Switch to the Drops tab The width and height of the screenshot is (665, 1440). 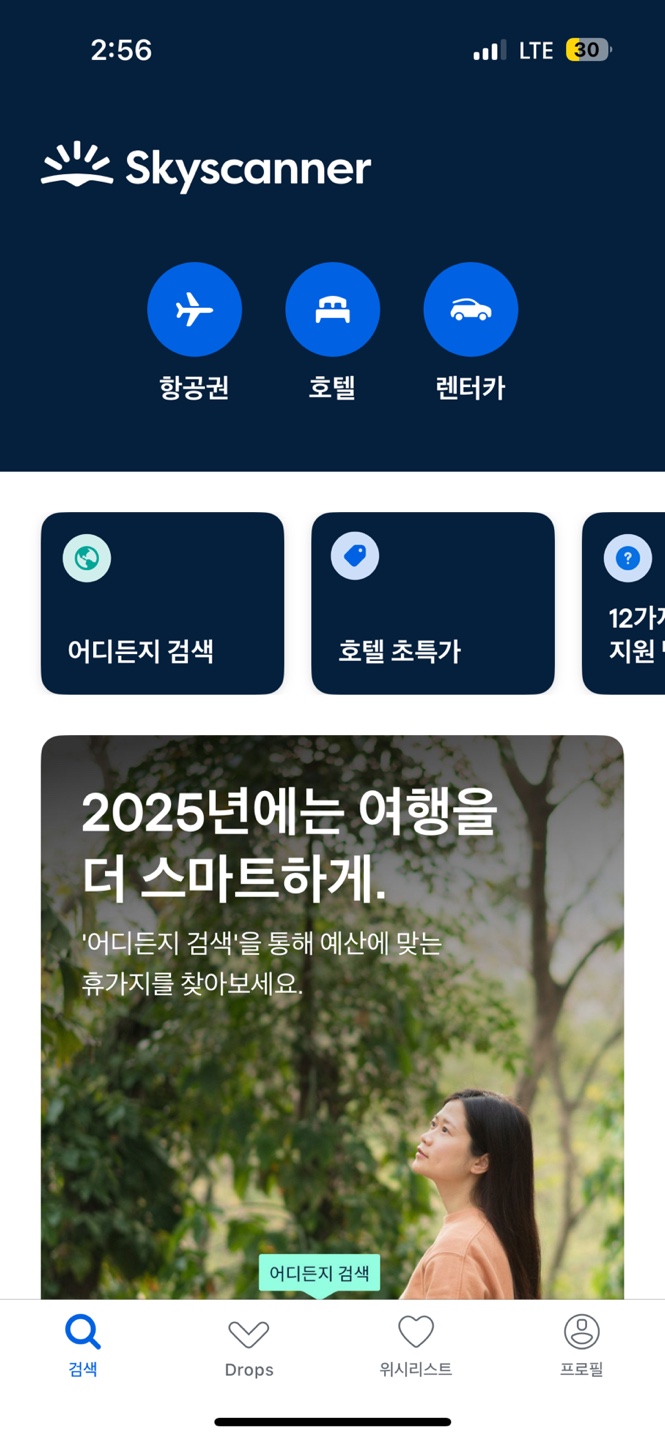[249, 1346]
